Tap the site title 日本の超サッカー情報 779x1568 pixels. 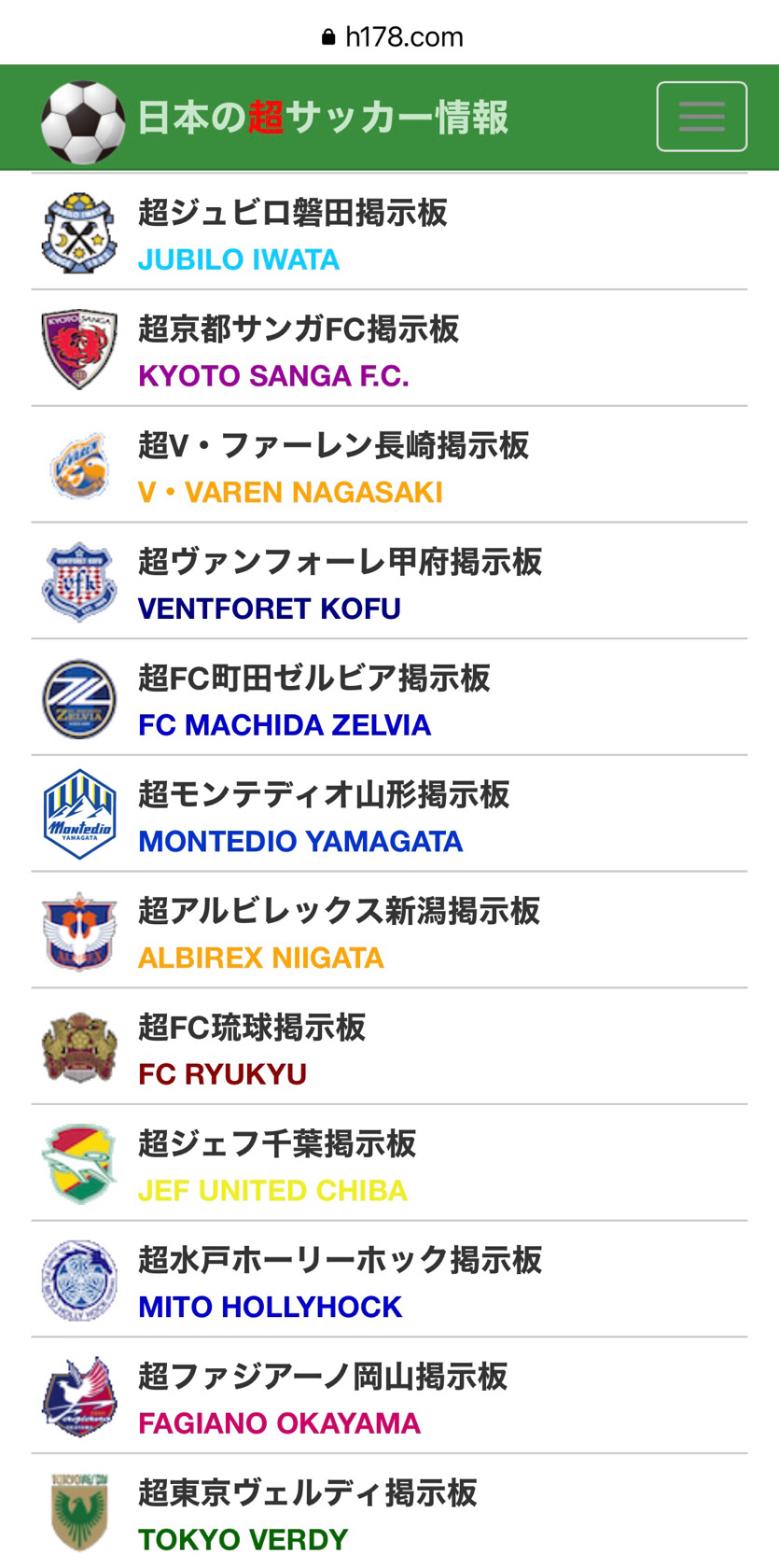[323, 118]
